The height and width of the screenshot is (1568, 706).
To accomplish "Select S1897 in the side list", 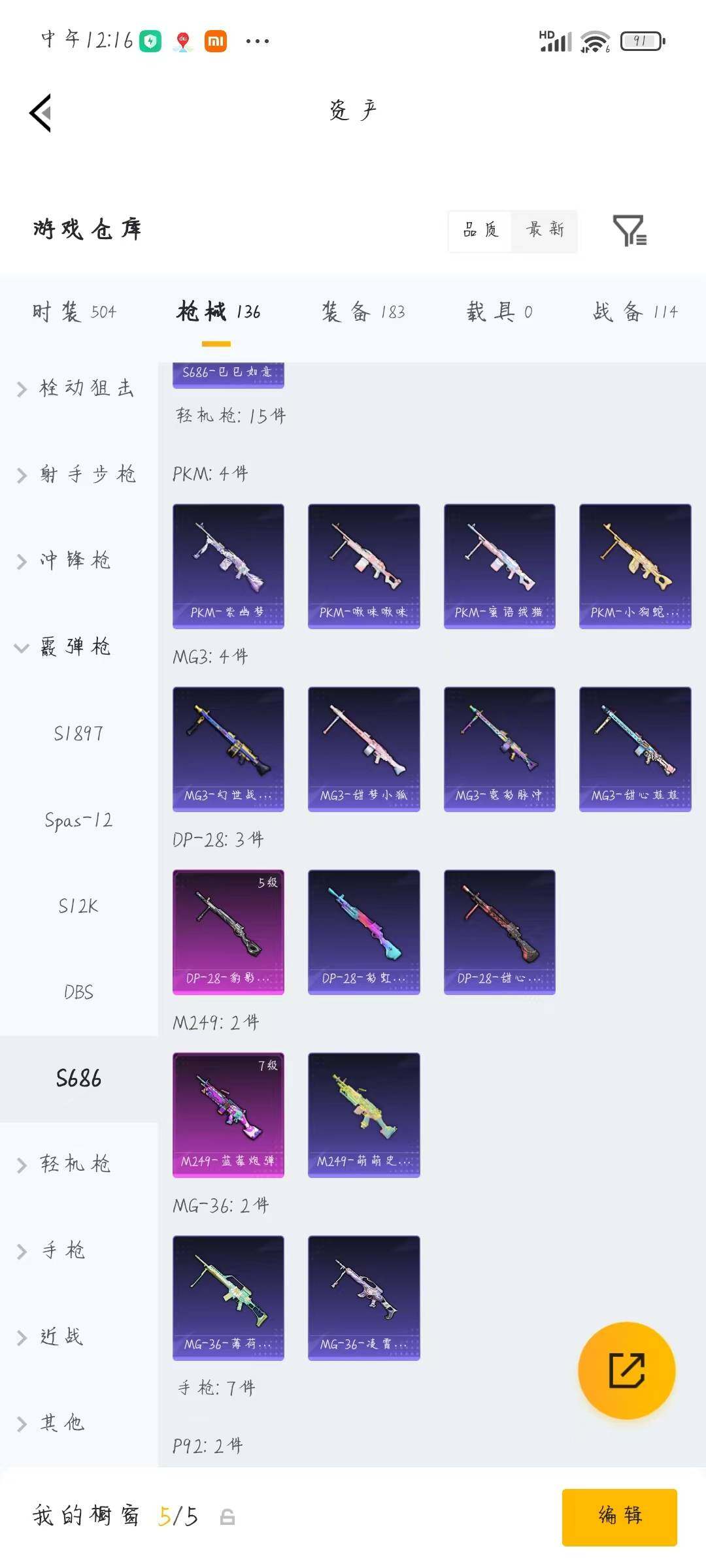I will (x=78, y=733).
